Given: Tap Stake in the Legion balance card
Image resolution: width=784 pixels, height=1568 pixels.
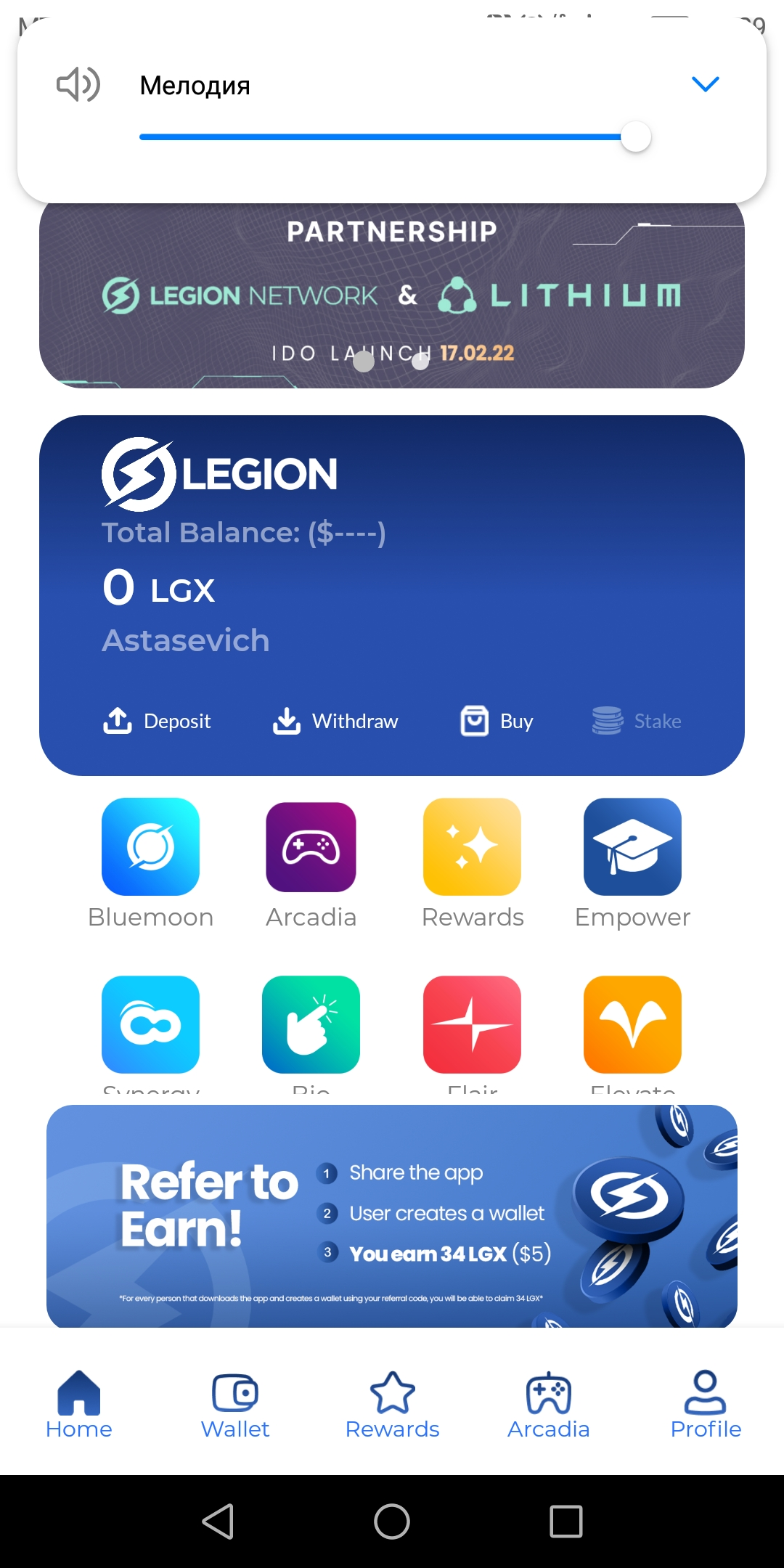Looking at the screenshot, I should 637,721.
